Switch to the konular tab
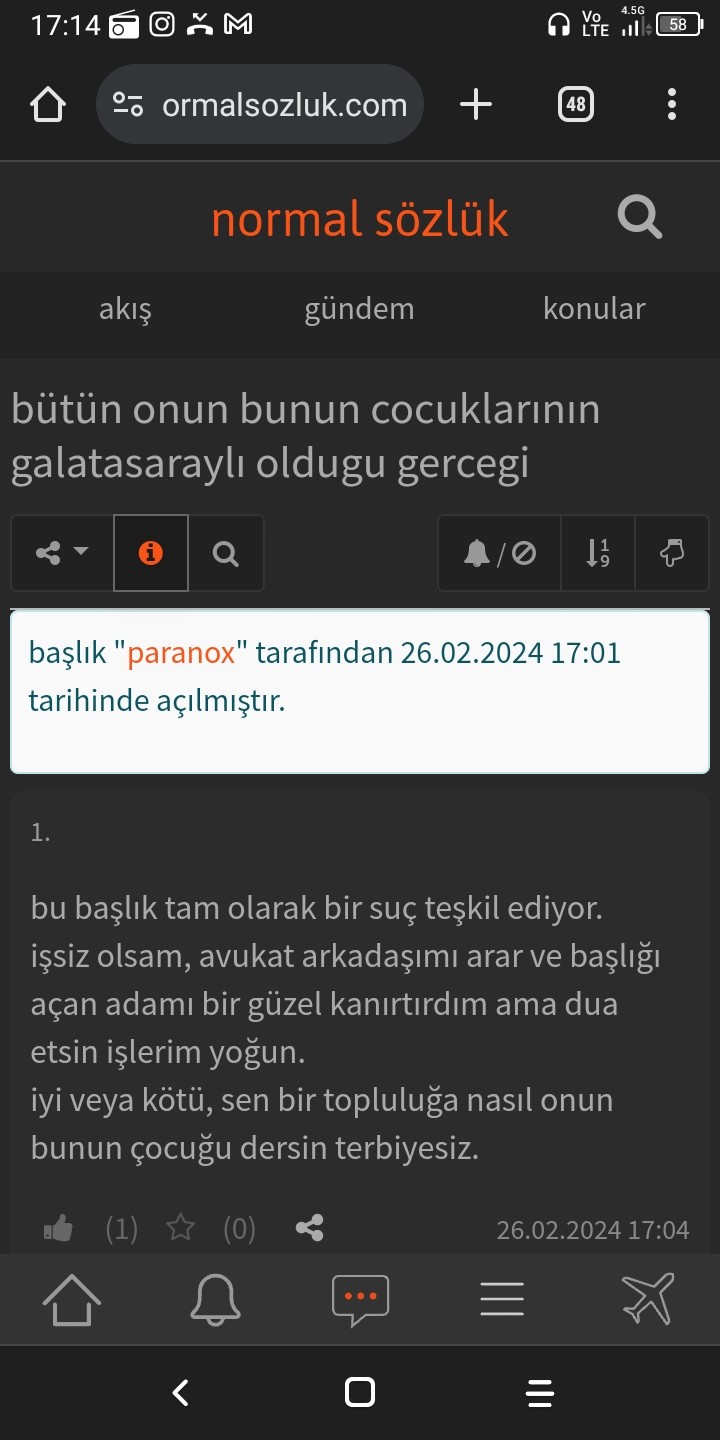The height and width of the screenshot is (1440, 720). coord(594,309)
